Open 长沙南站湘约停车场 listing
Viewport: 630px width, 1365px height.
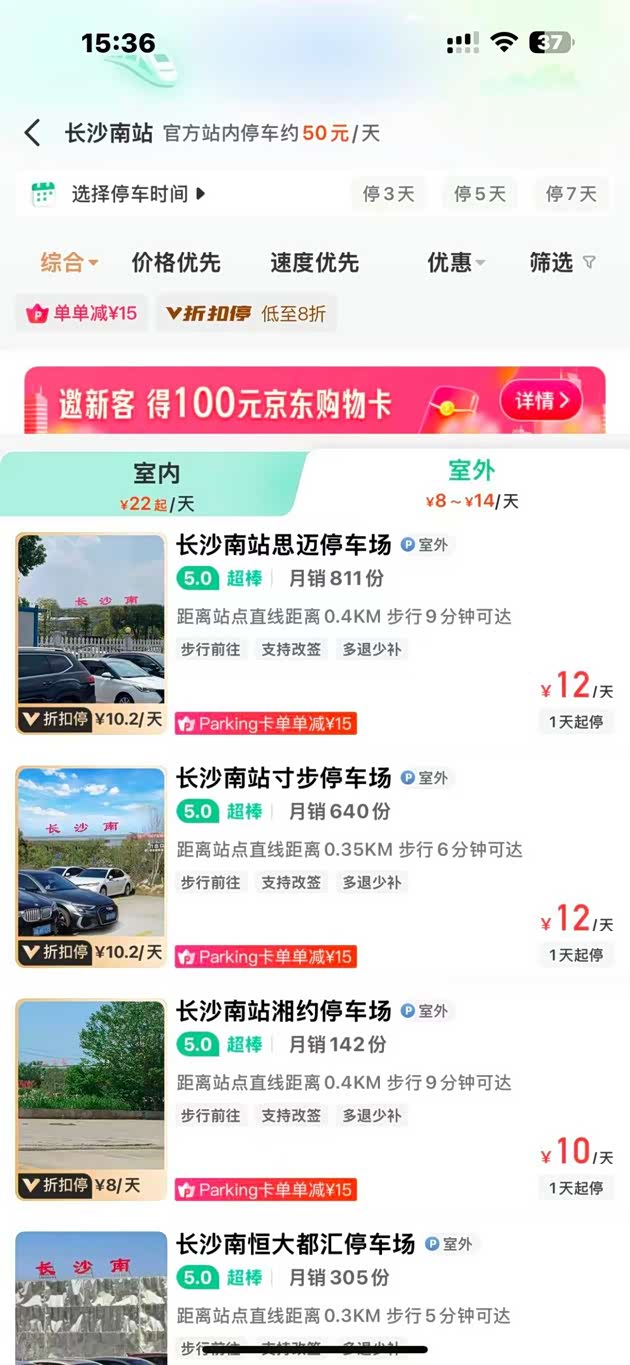pos(283,1011)
